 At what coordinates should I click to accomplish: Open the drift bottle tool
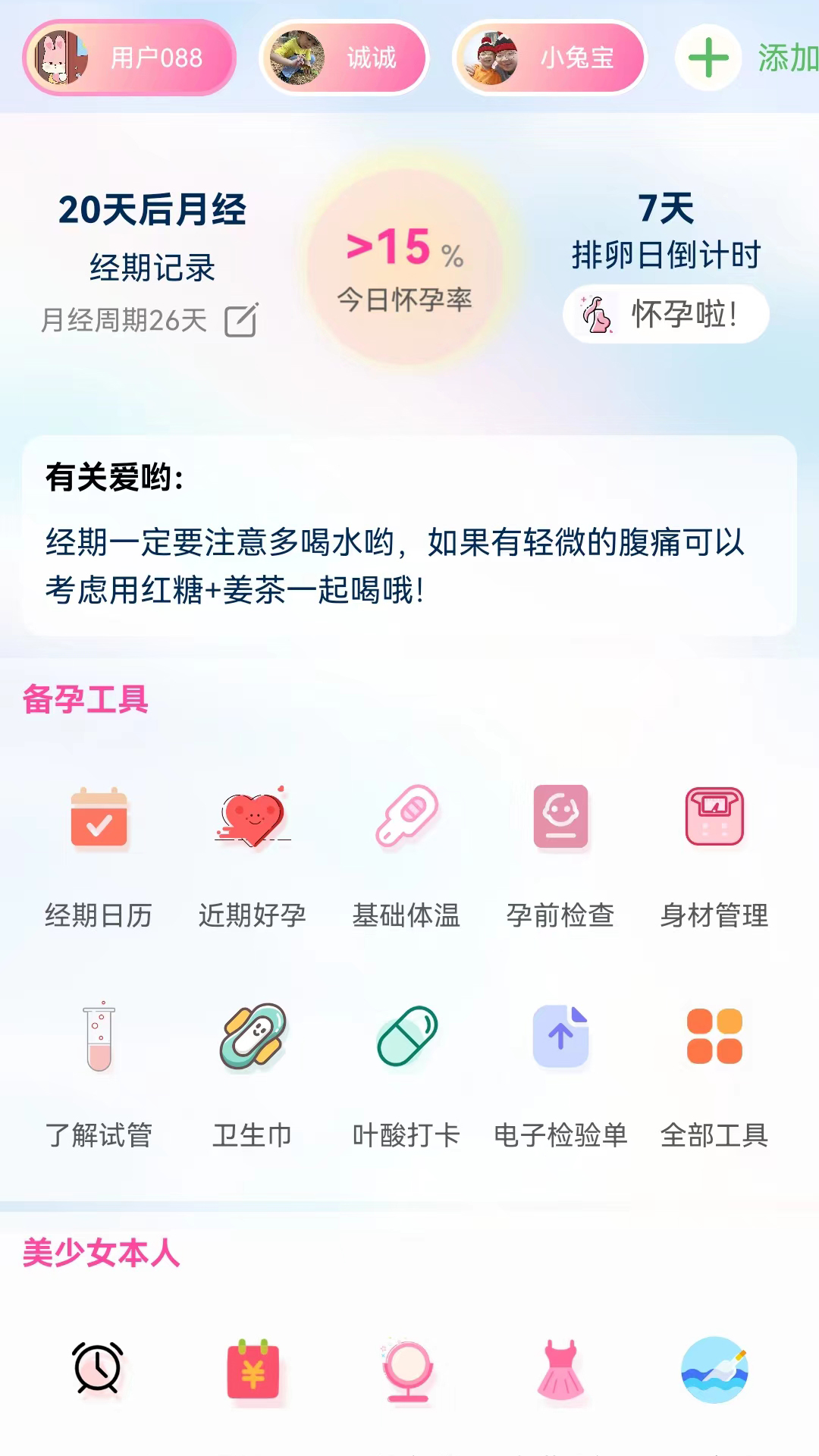click(x=714, y=1369)
